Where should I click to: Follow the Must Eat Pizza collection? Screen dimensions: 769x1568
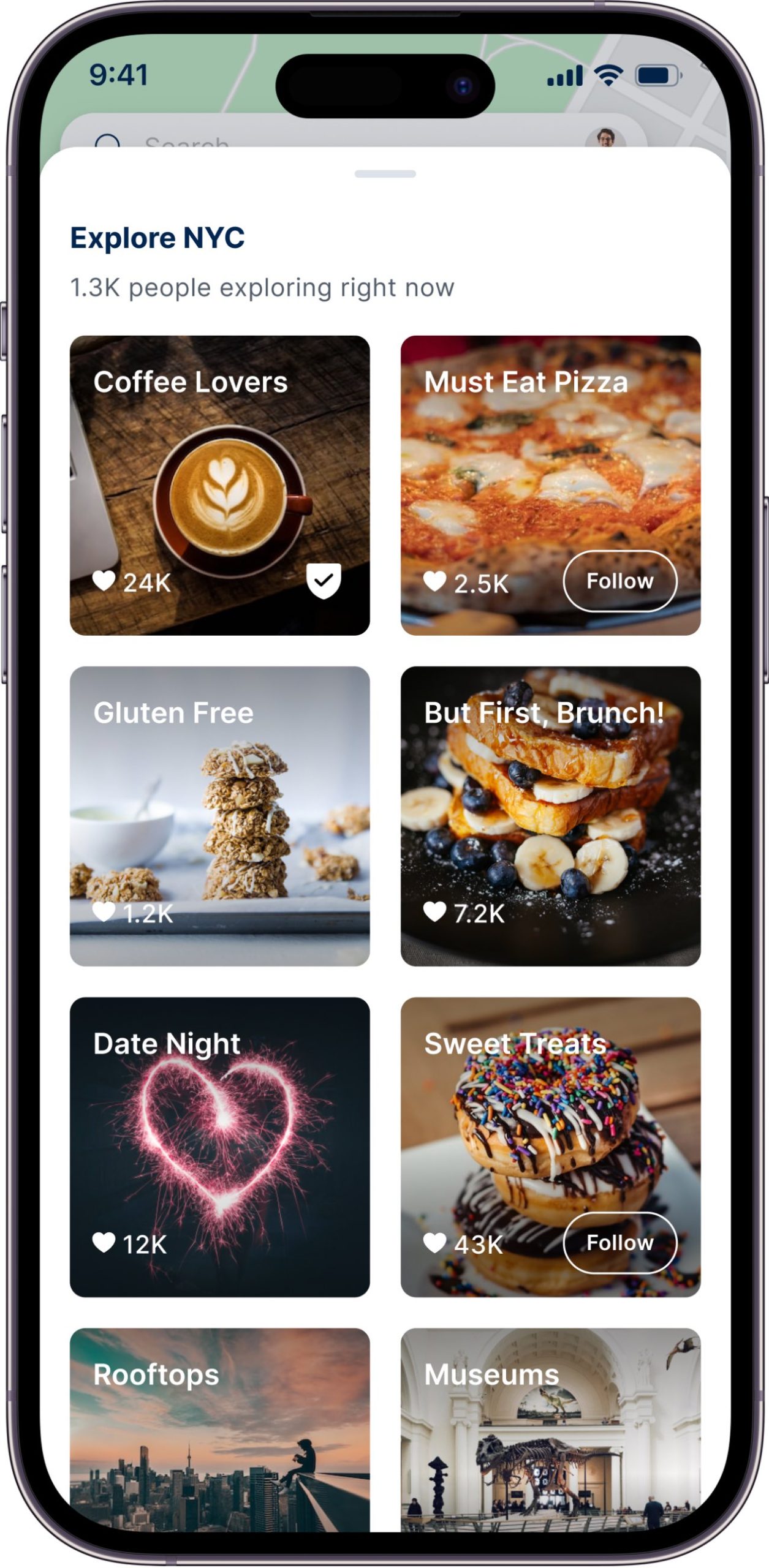pyautogui.click(x=619, y=581)
